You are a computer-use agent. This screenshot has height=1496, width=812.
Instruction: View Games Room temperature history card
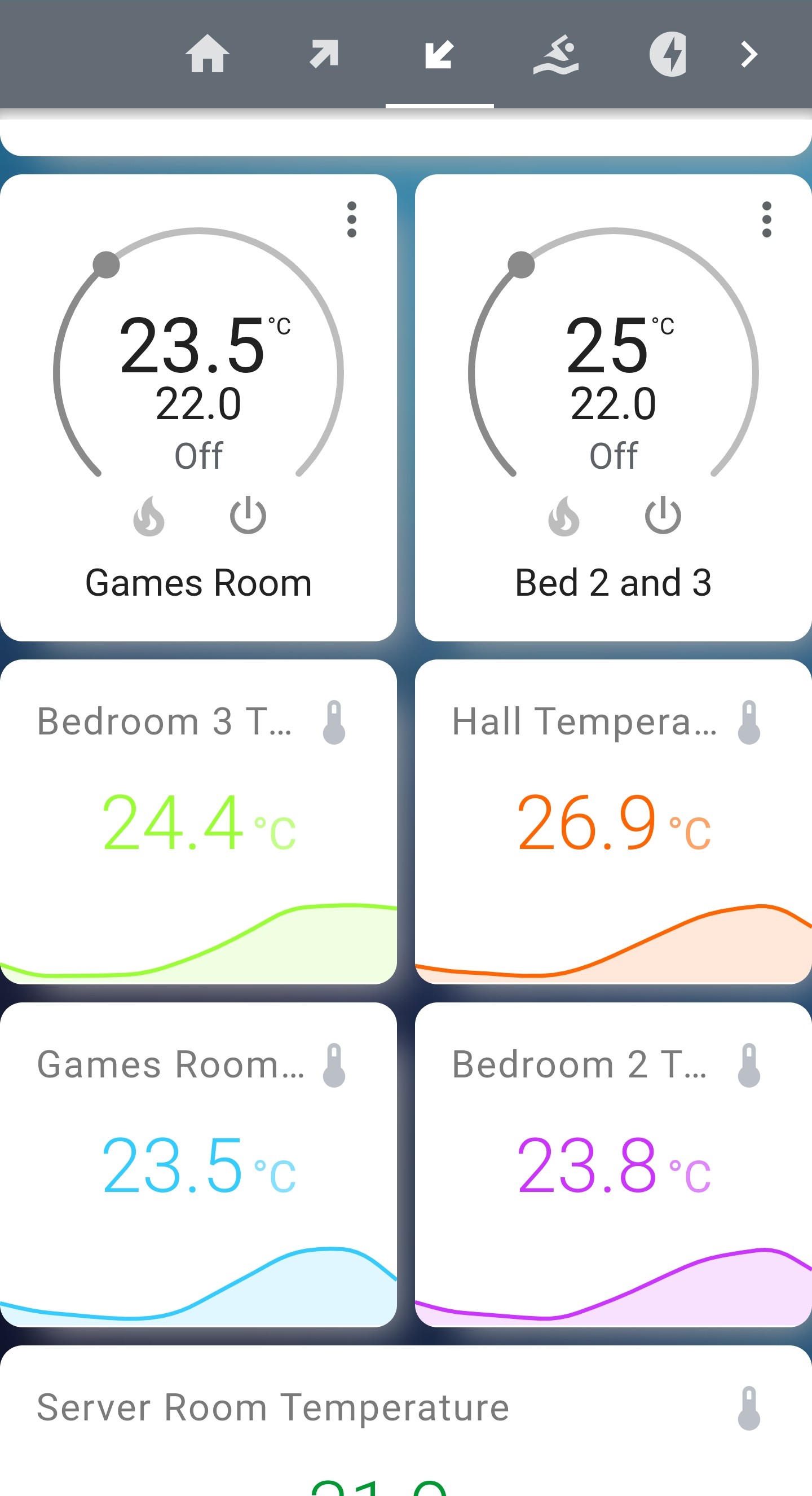(x=198, y=1165)
